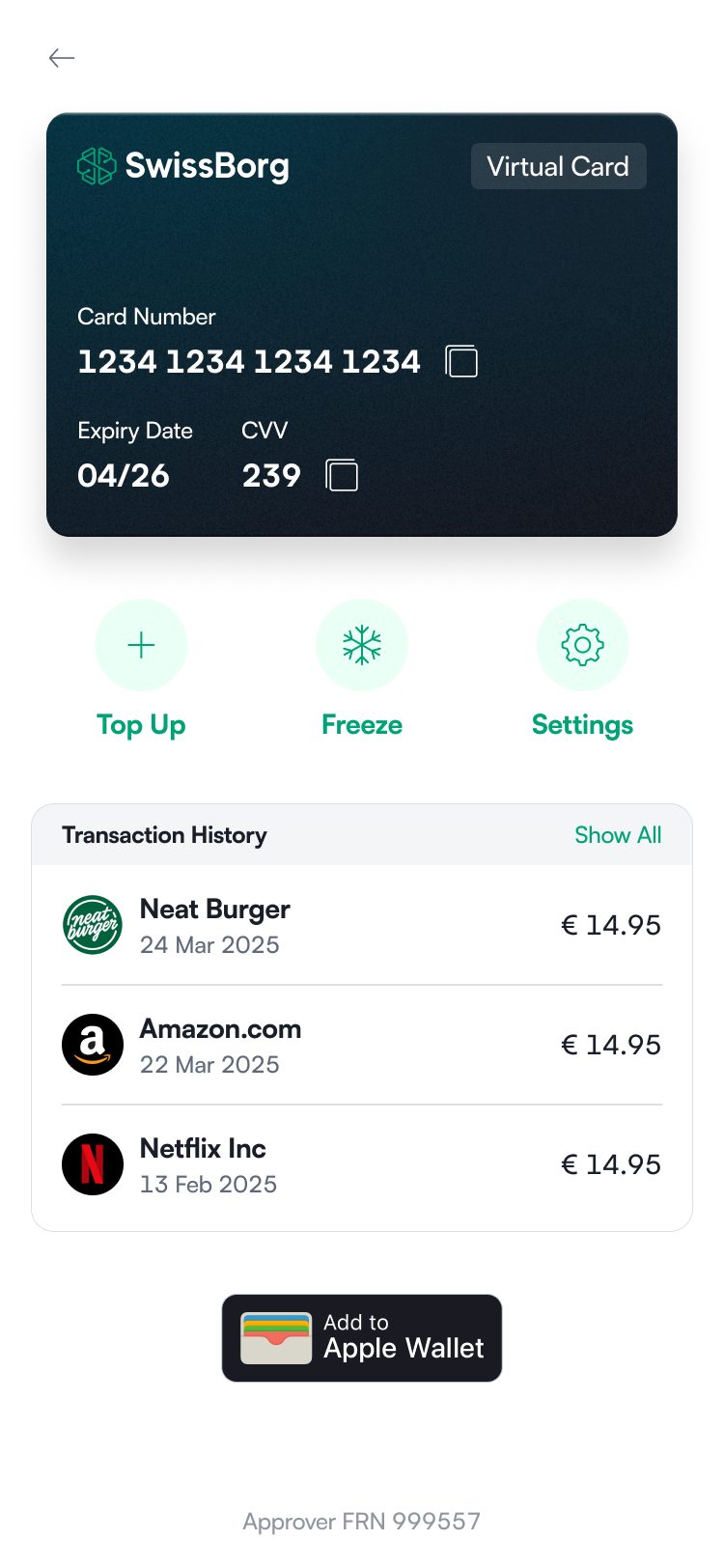Show all transactions
The width and height of the screenshot is (724, 1568).
(x=618, y=835)
